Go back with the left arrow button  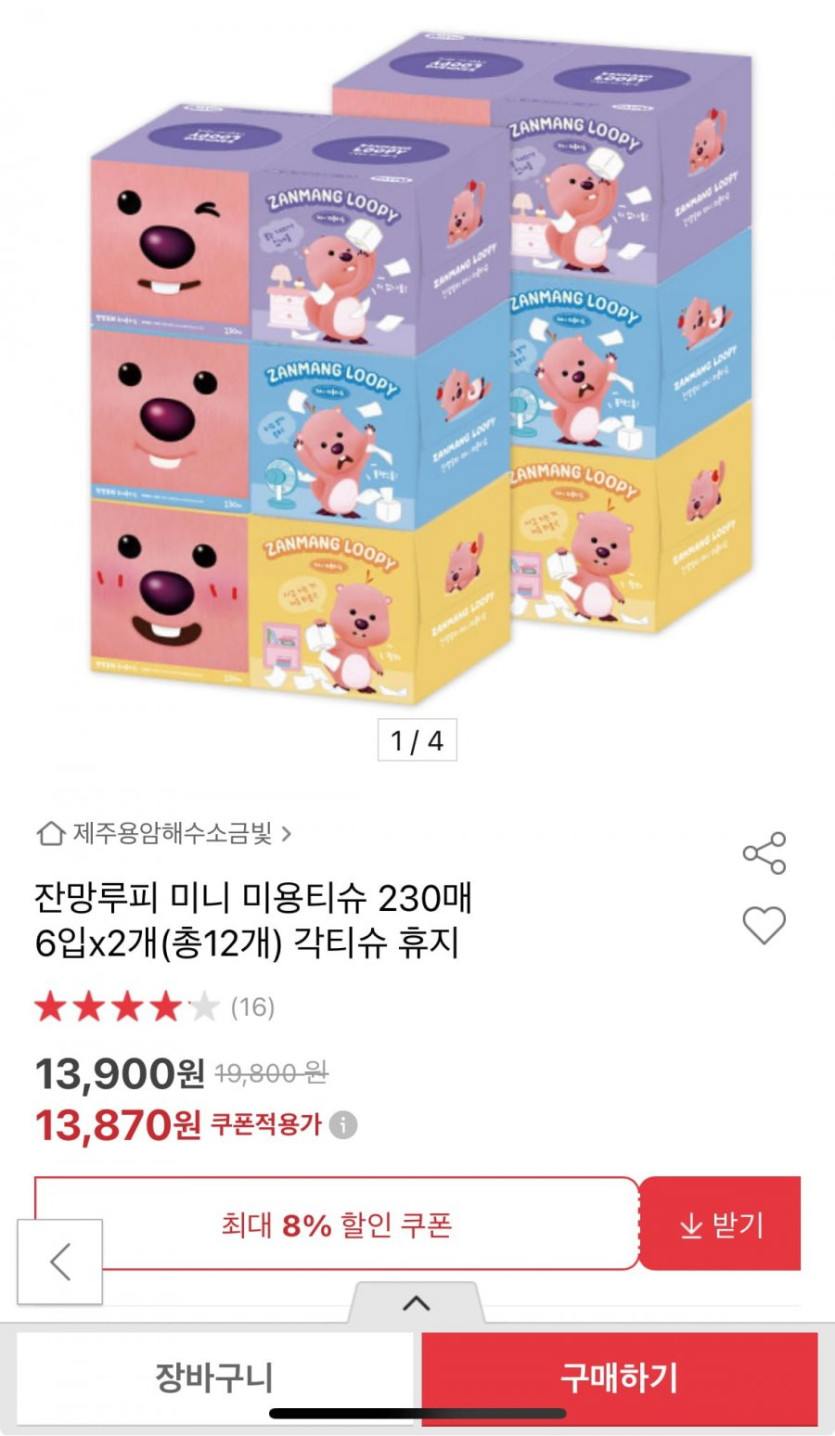tap(60, 1262)
